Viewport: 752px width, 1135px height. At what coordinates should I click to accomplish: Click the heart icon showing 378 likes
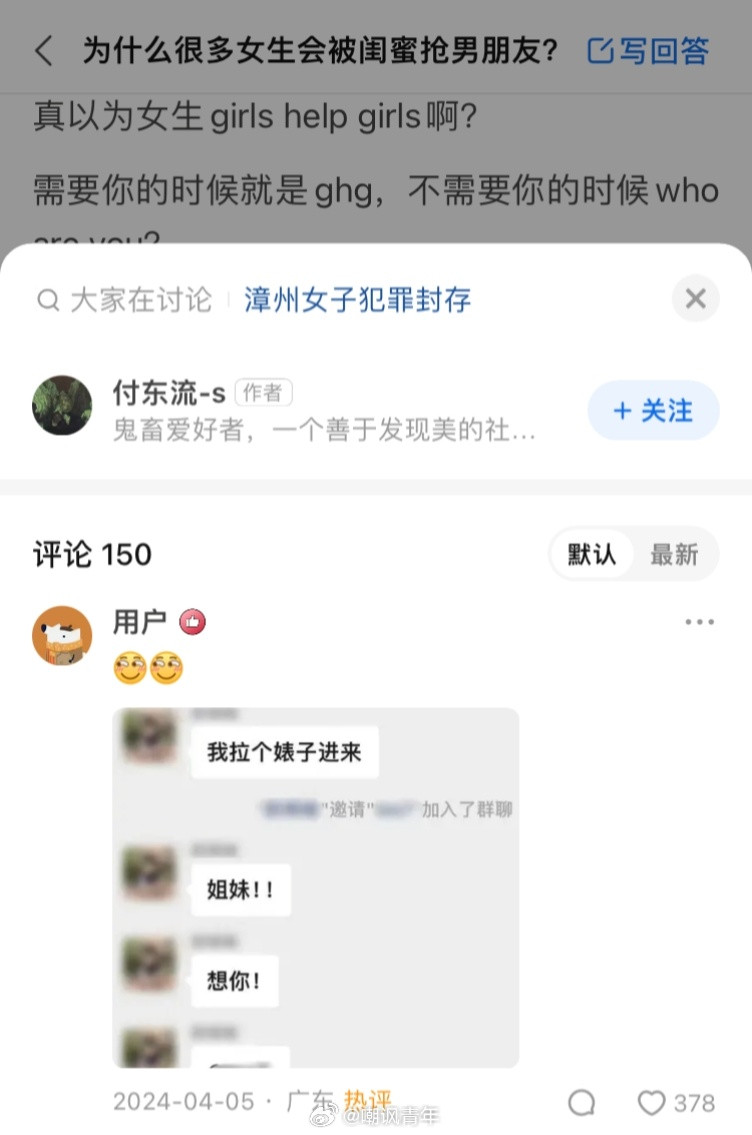[651, 1102]
